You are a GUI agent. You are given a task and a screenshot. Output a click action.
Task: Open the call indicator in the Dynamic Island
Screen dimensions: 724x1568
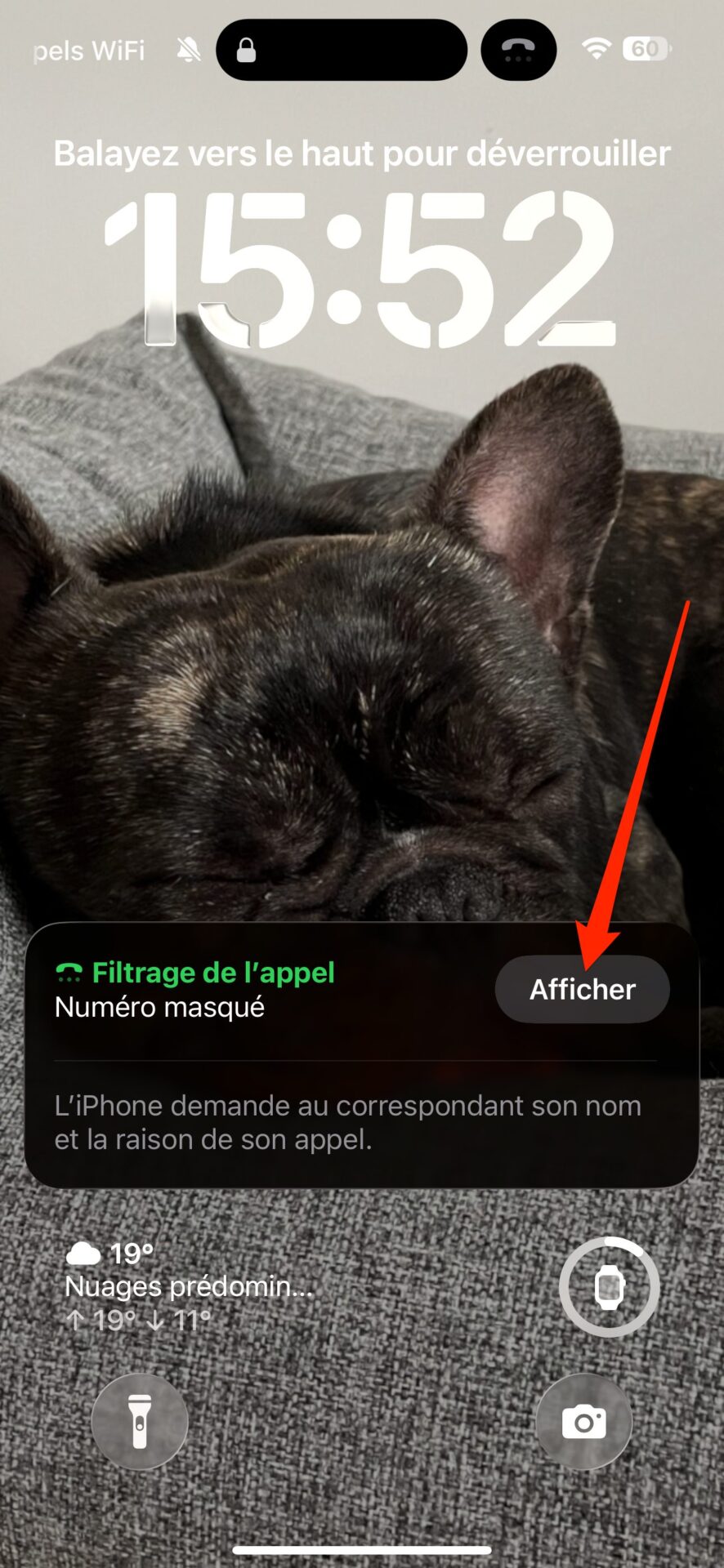tap(518, 50)
